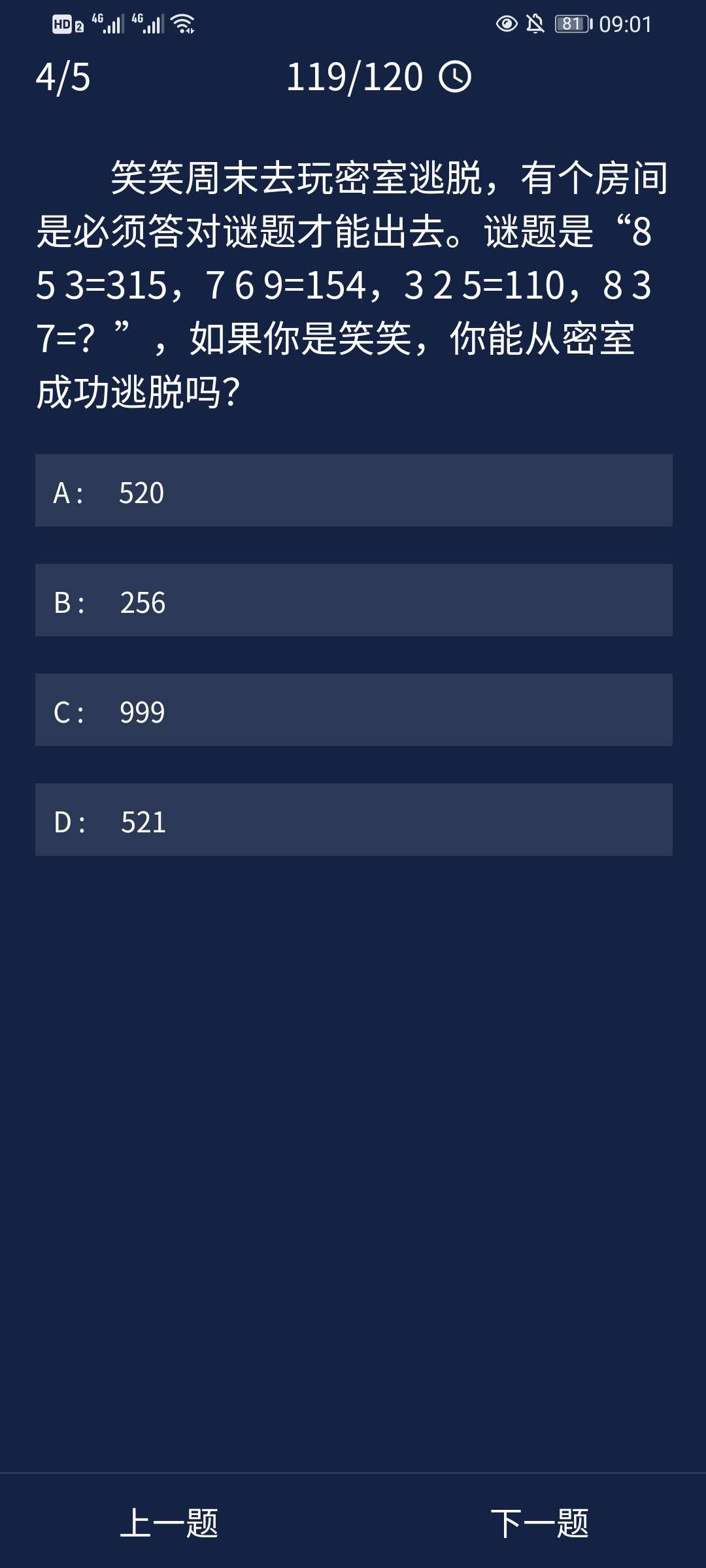Advance to next question 下一题

click(539, 1523)
